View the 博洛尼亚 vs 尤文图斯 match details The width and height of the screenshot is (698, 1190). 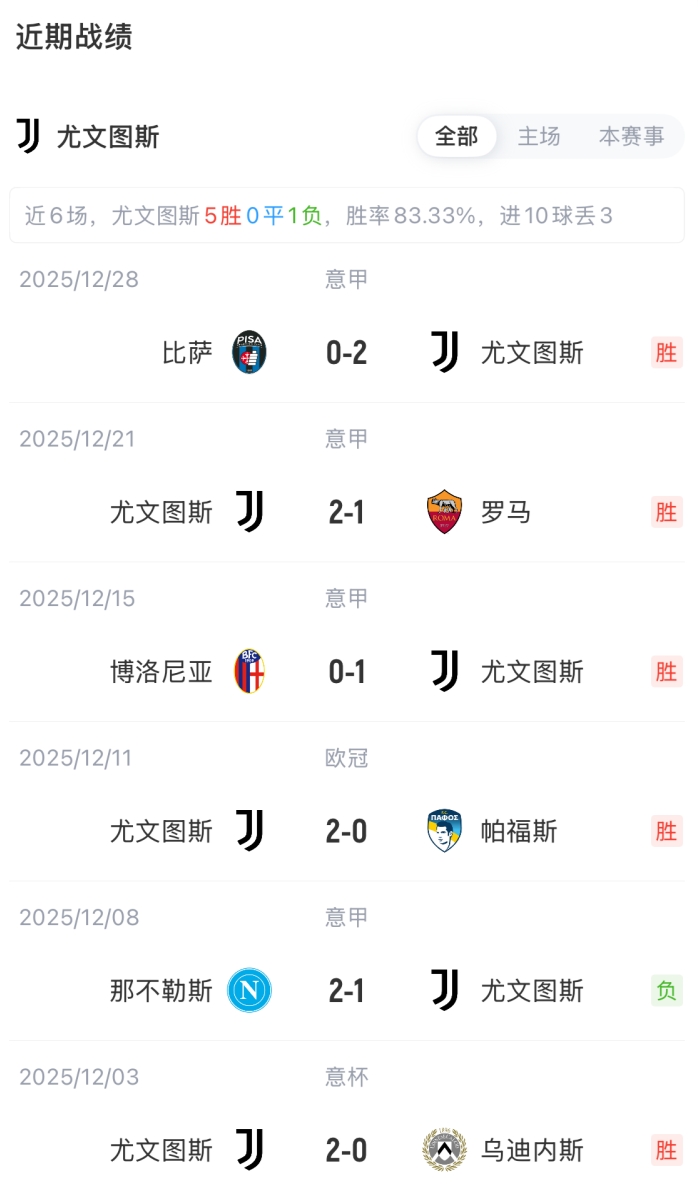347,671
